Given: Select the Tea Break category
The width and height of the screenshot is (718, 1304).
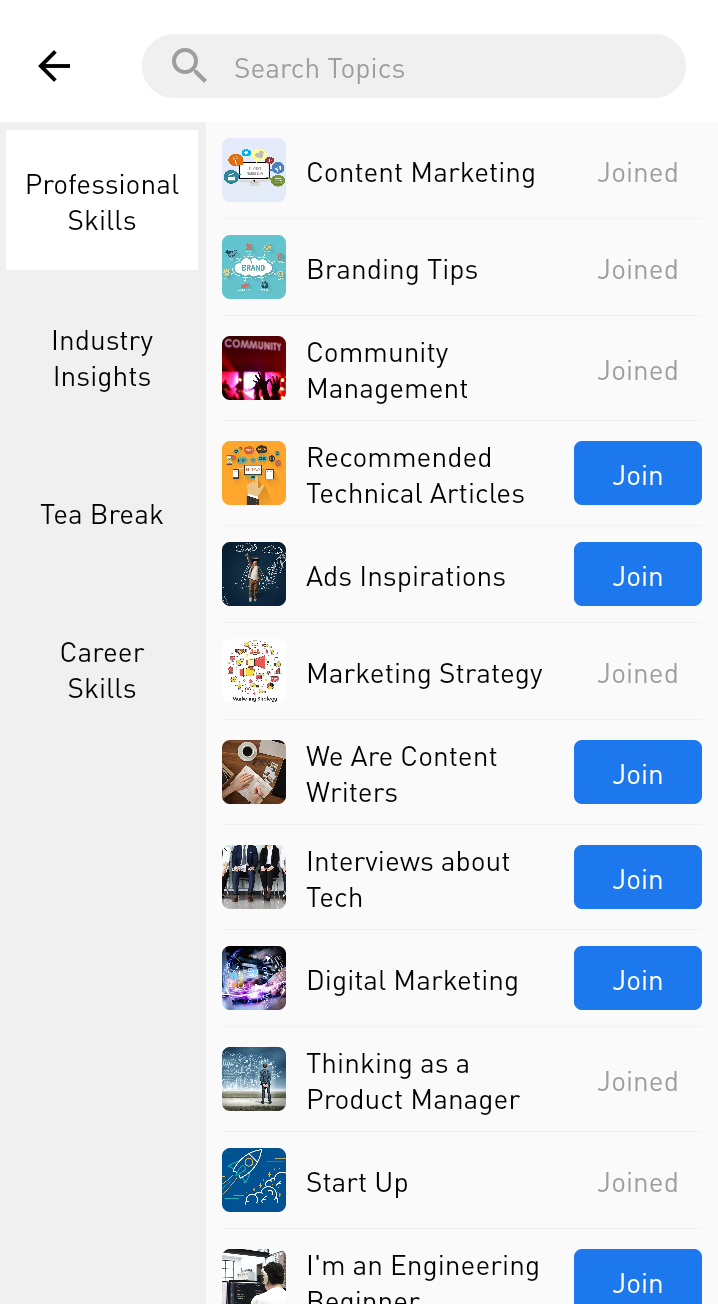Looking at the screenshot, I should click(x=102, y=515).
